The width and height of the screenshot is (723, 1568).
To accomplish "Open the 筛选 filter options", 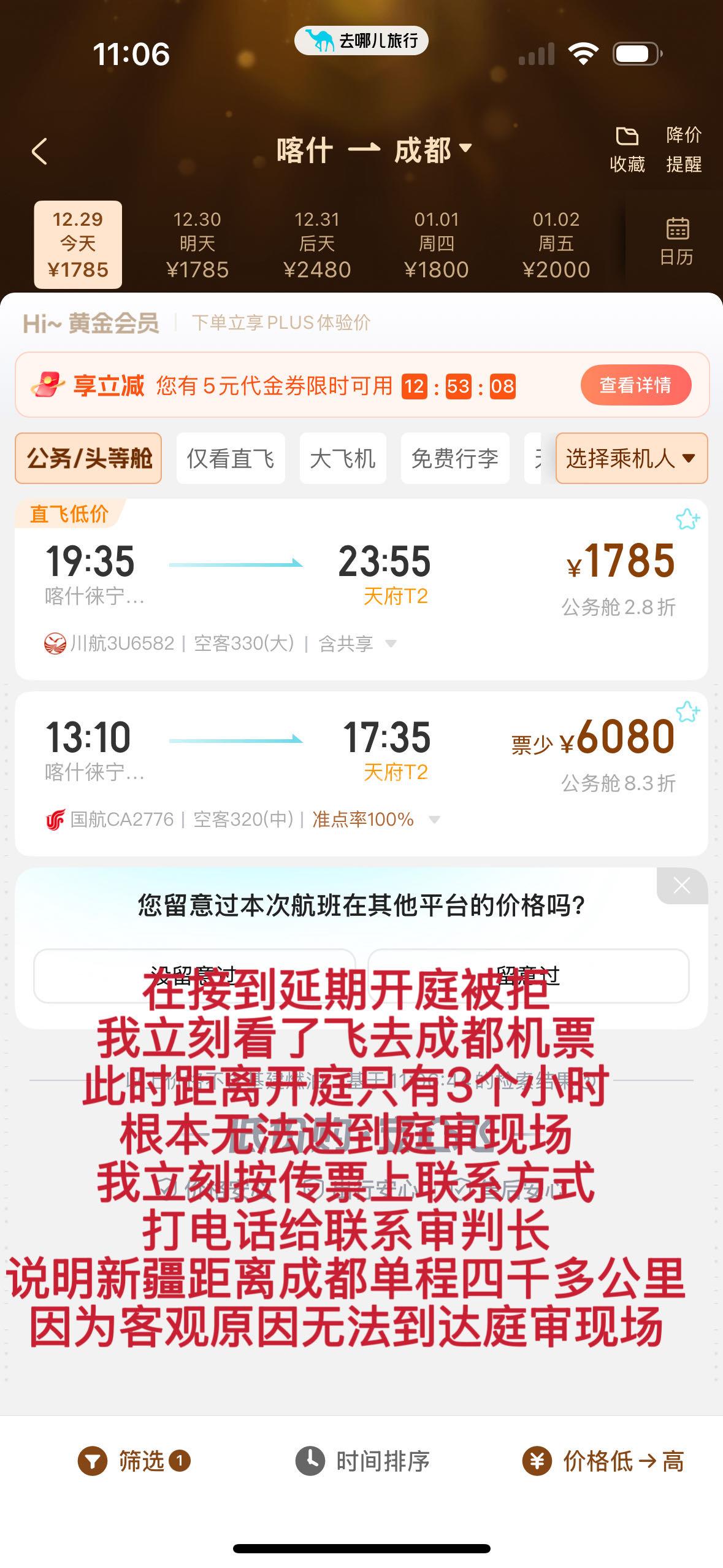I will (134, 1461).
